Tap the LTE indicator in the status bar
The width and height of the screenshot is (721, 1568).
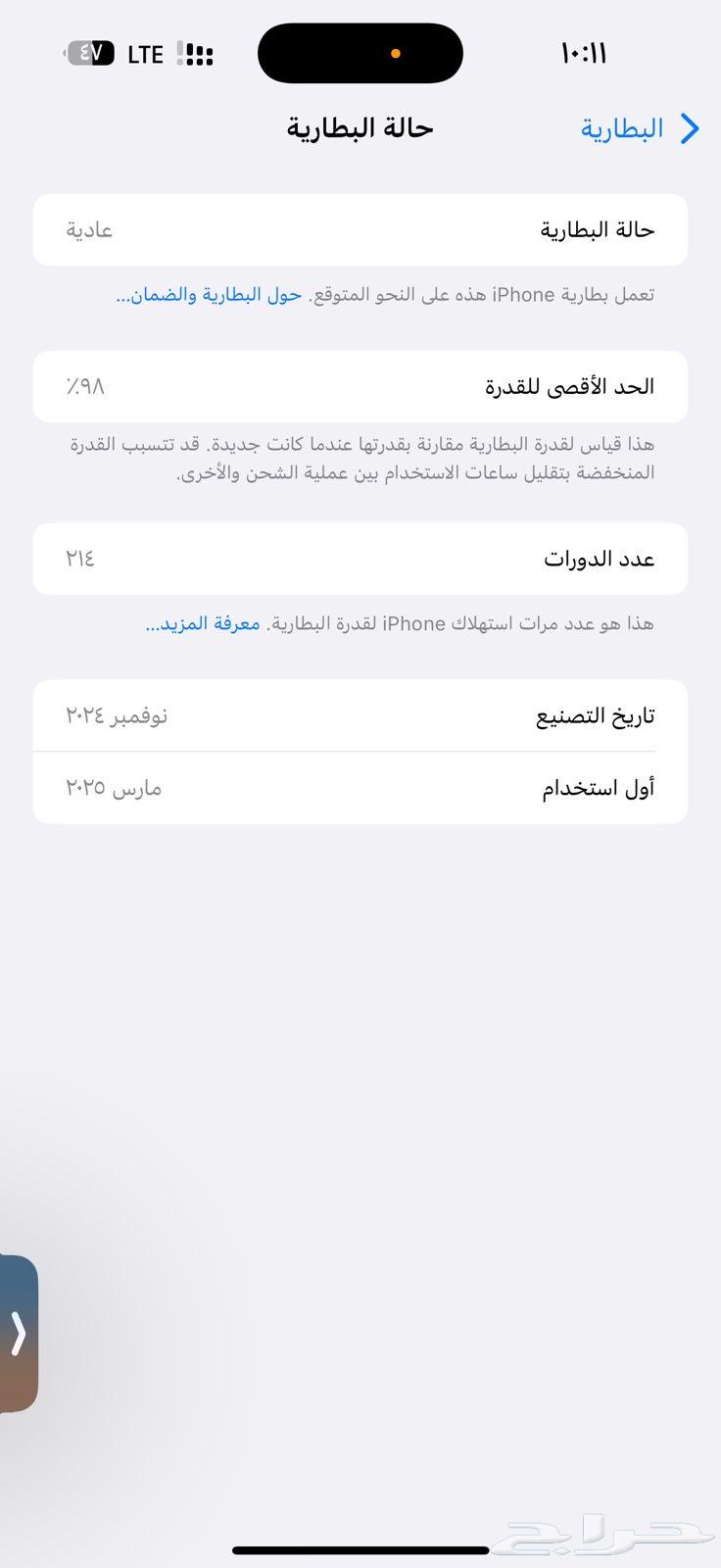(x=145, y=54)
